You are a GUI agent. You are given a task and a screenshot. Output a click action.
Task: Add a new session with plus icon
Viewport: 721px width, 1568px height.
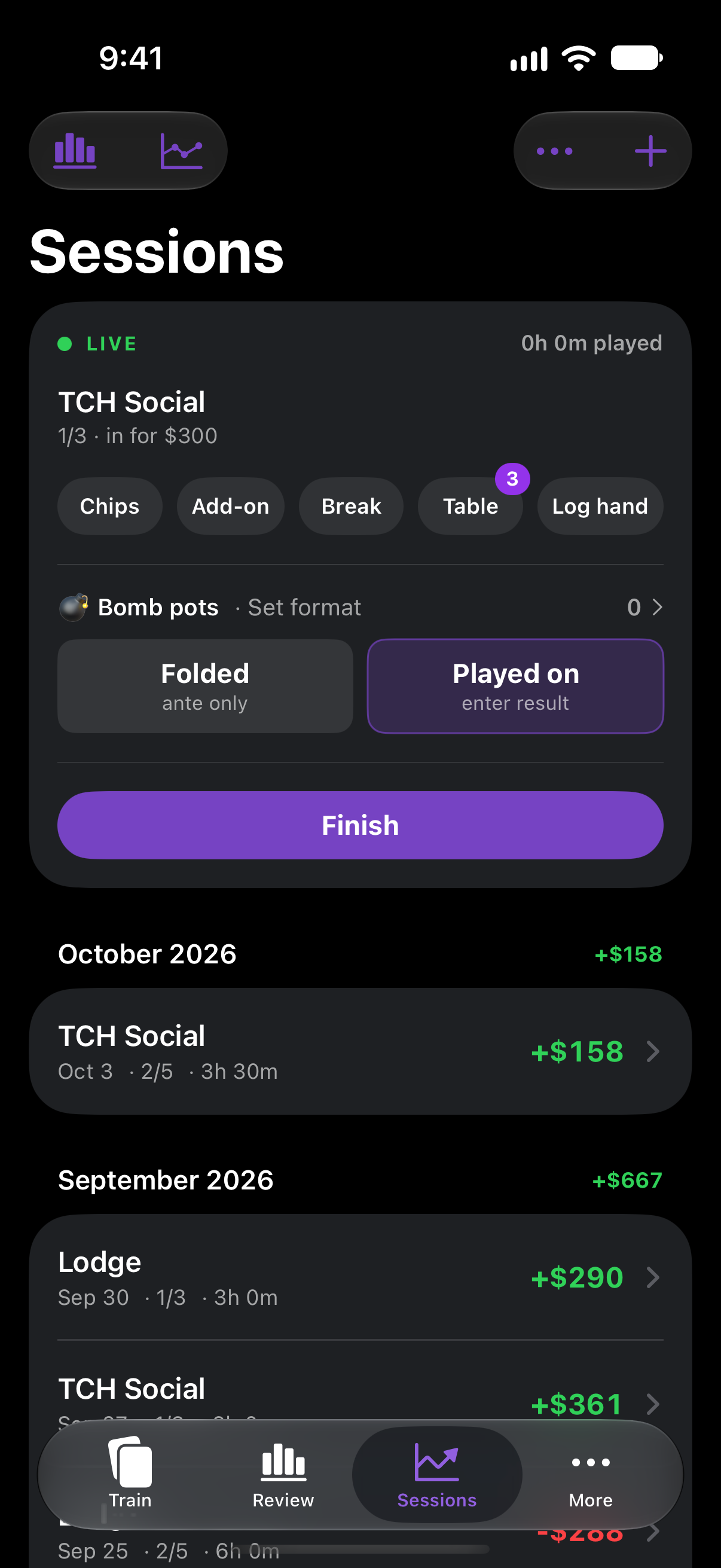pyautogui.click(x=650, y=151)
